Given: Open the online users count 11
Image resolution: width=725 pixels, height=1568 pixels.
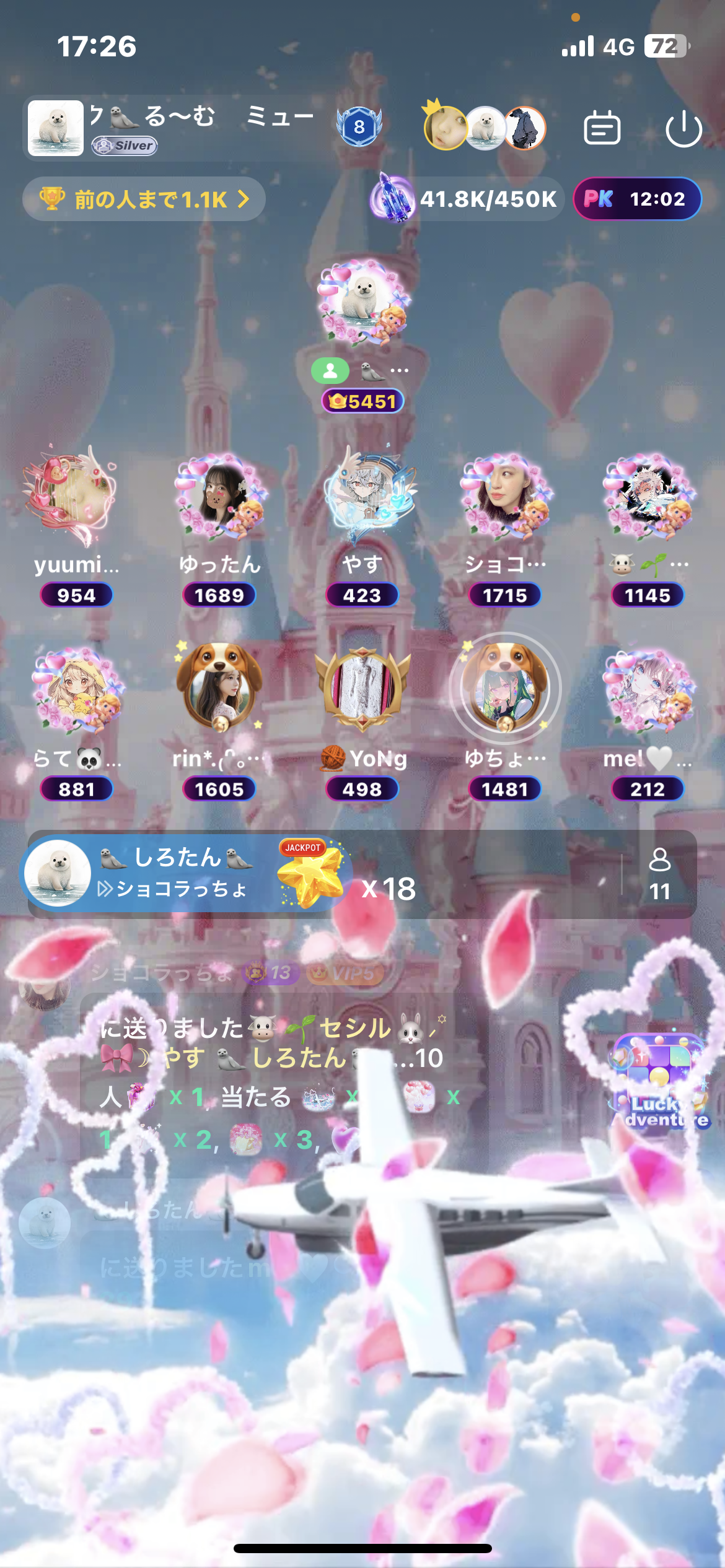Looking at the screenshot, I should point(659,874).
